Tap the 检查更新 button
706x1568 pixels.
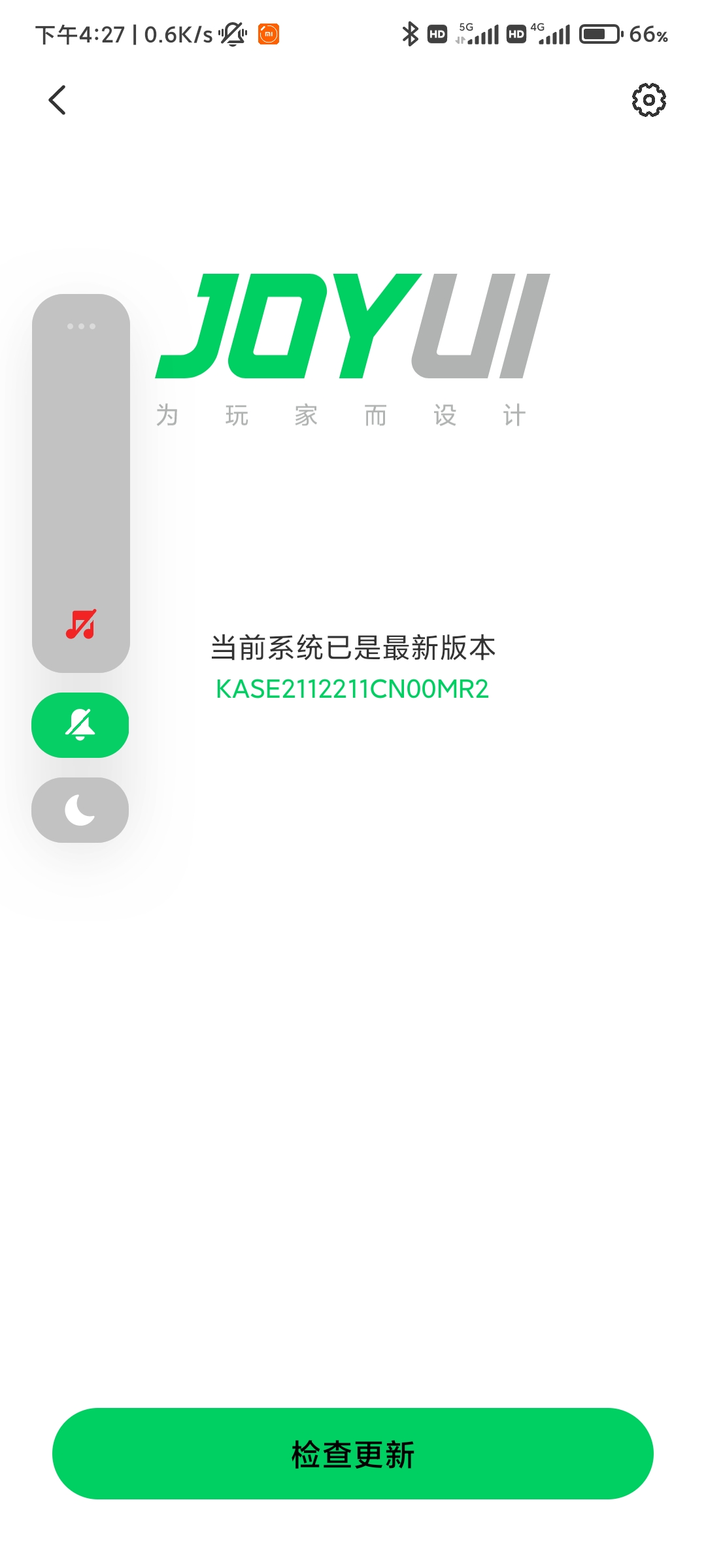pos(353,1454)
